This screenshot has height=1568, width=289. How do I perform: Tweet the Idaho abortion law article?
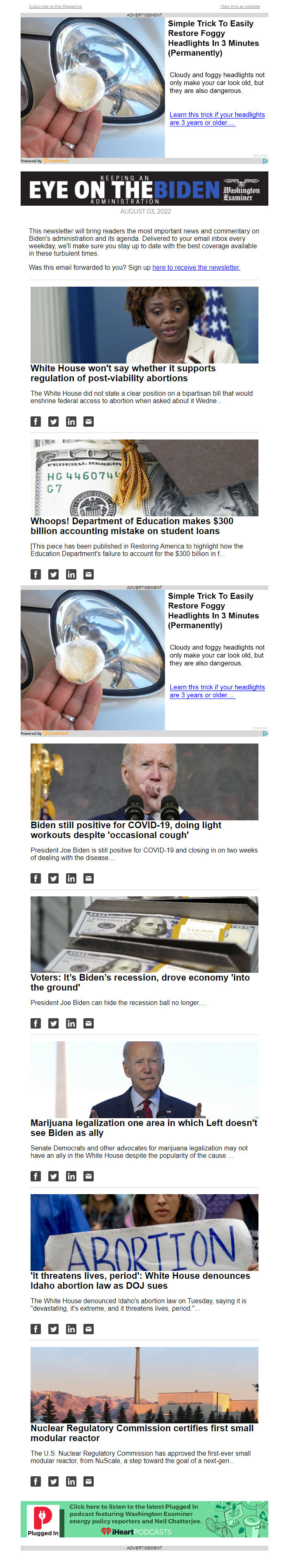[x=54, y=1329]
